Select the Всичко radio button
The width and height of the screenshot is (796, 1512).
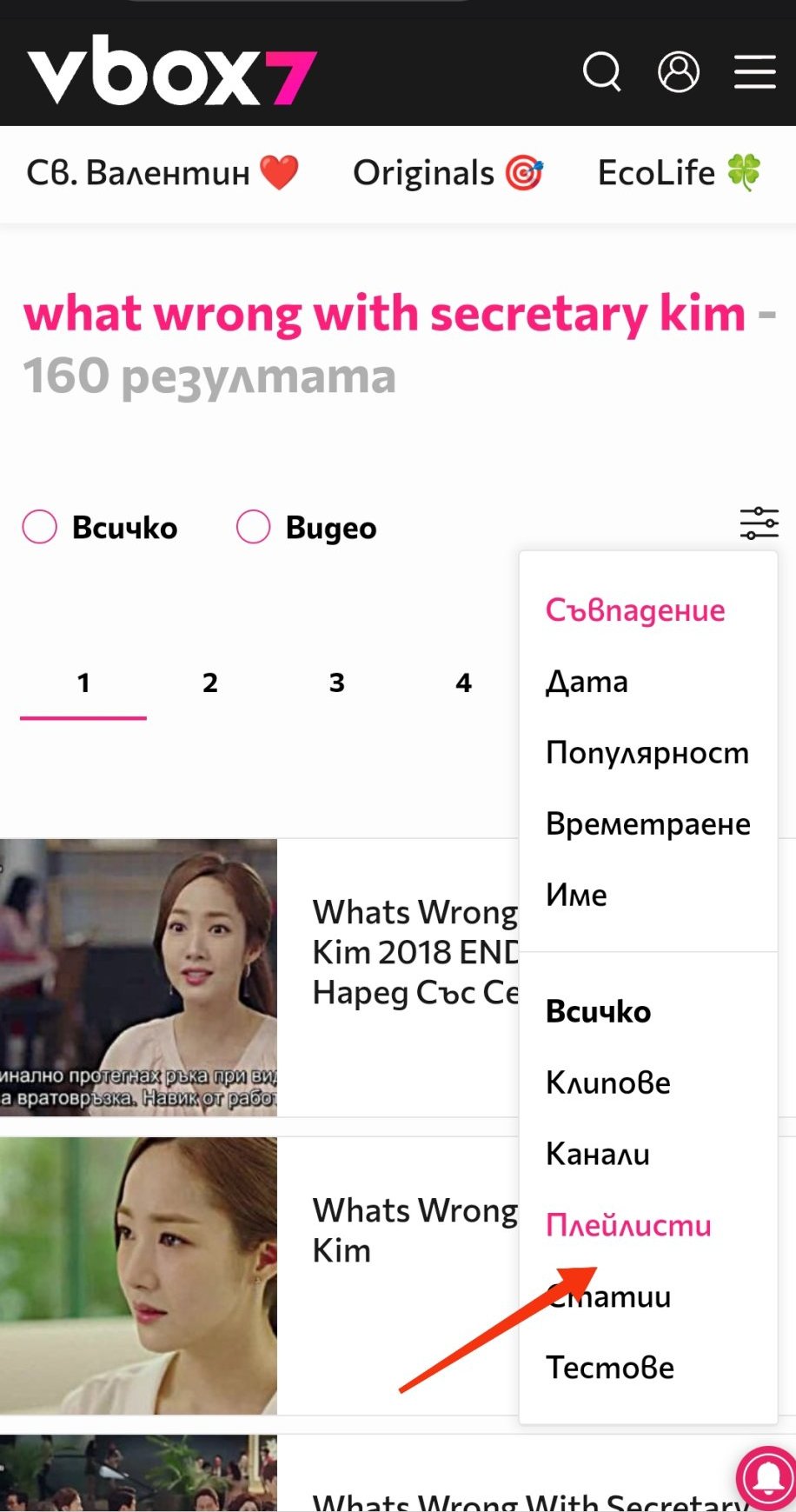pyautogui.click(x=40, y=527)
